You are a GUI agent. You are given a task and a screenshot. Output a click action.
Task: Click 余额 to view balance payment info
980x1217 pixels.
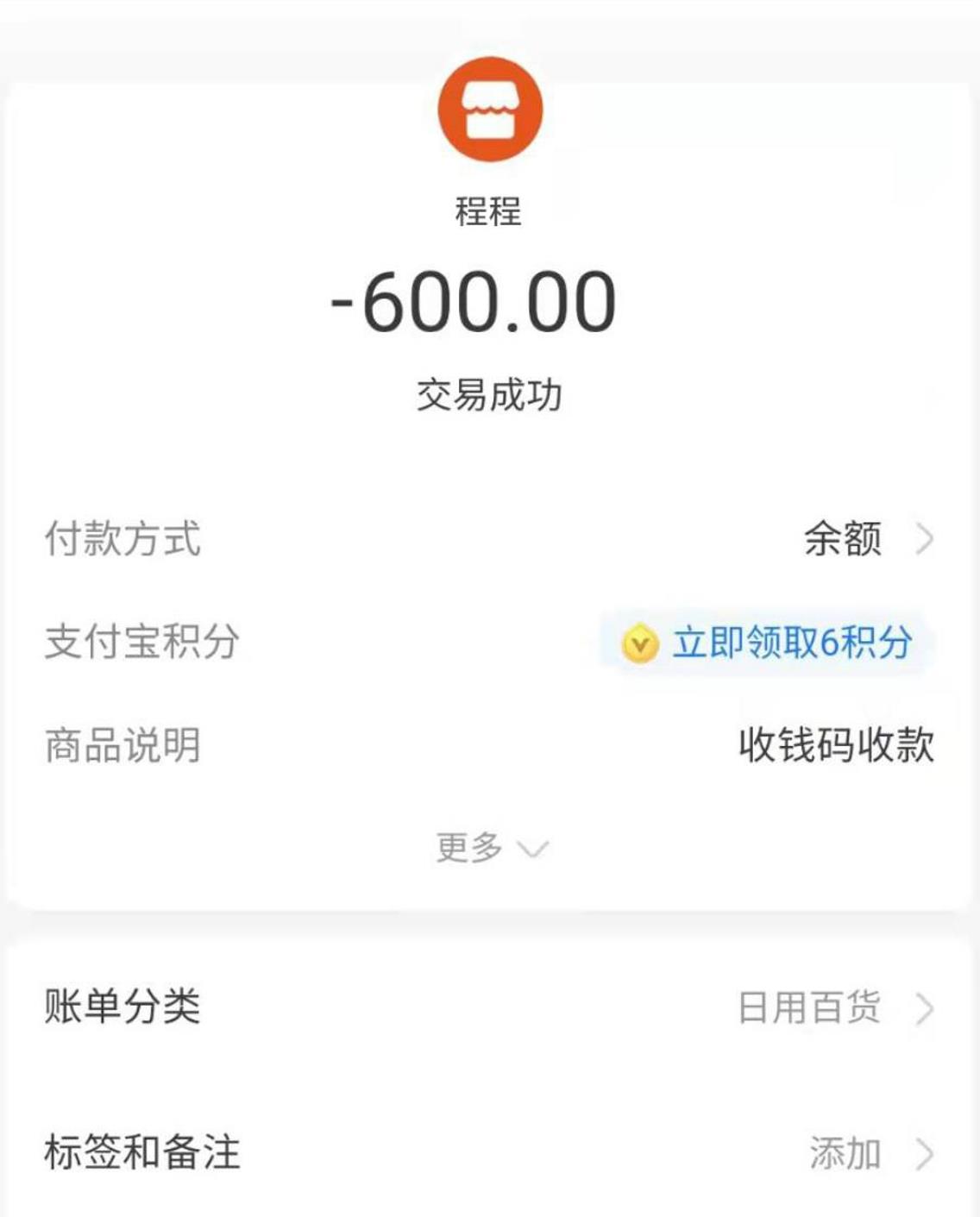point(841,539)
